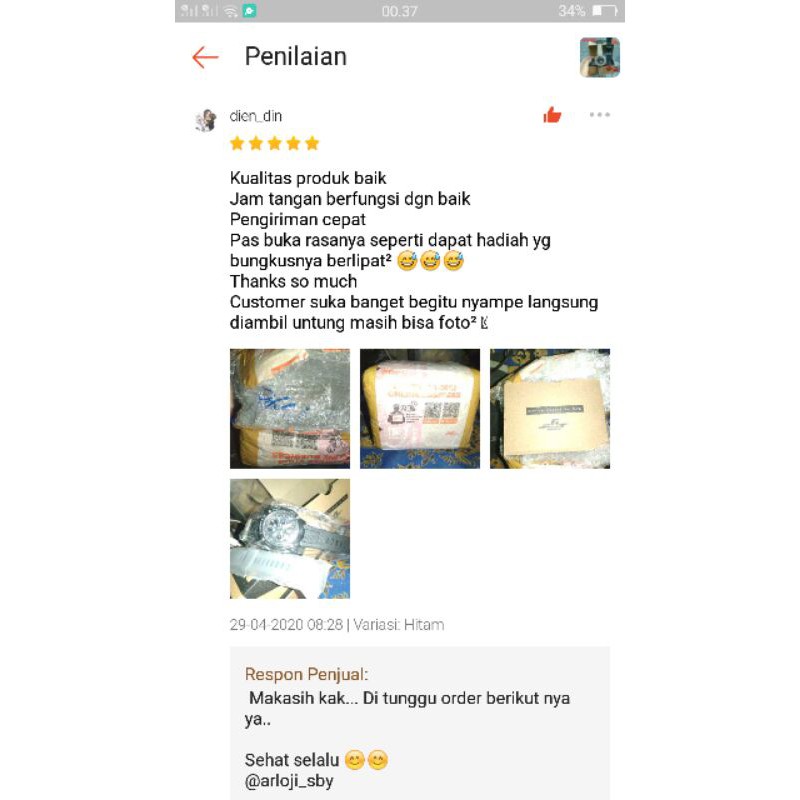Enlarge the third review photo of the cardboard box
The width and height of the screenshot is (800, 800).
pyautogui.click(x=550, y=408)
